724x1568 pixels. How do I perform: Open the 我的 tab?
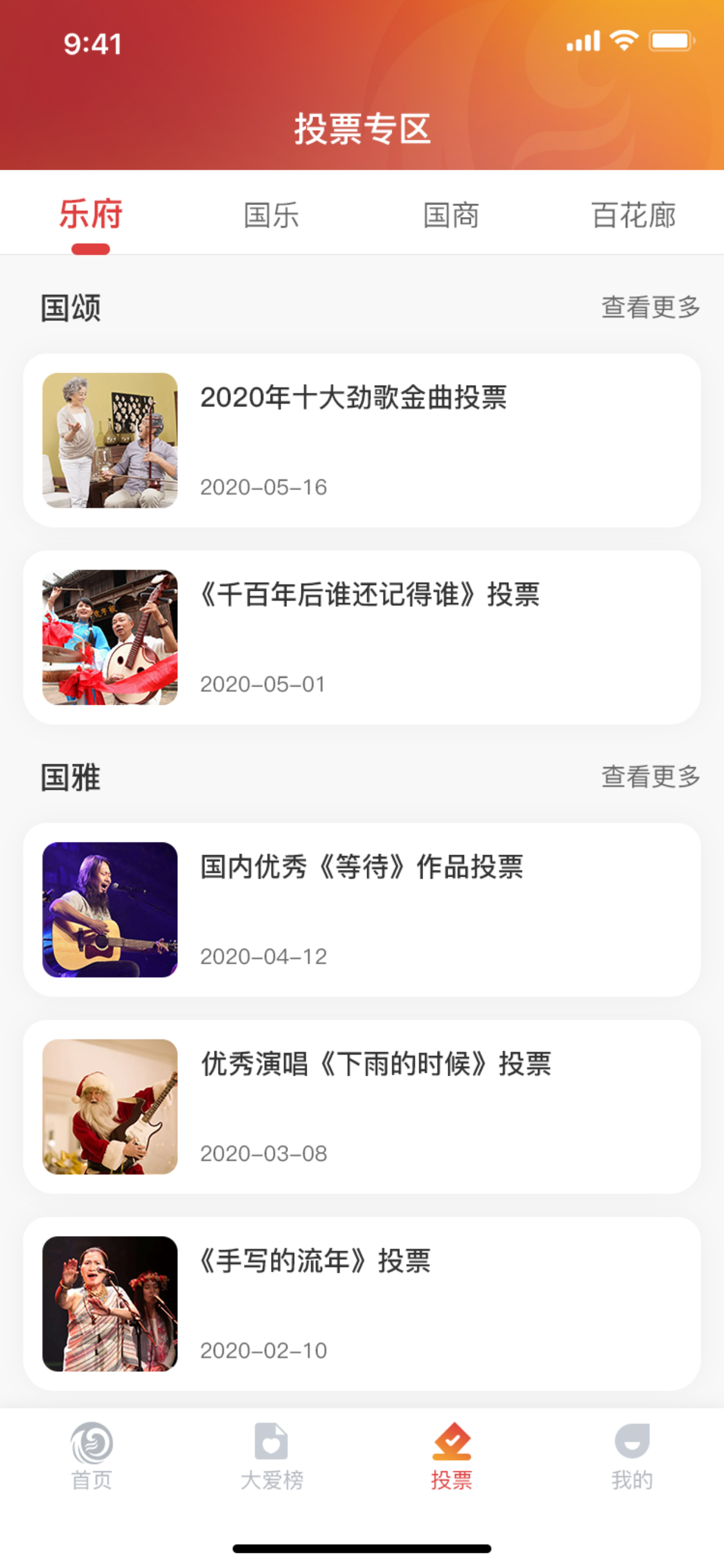[632, 1456]
